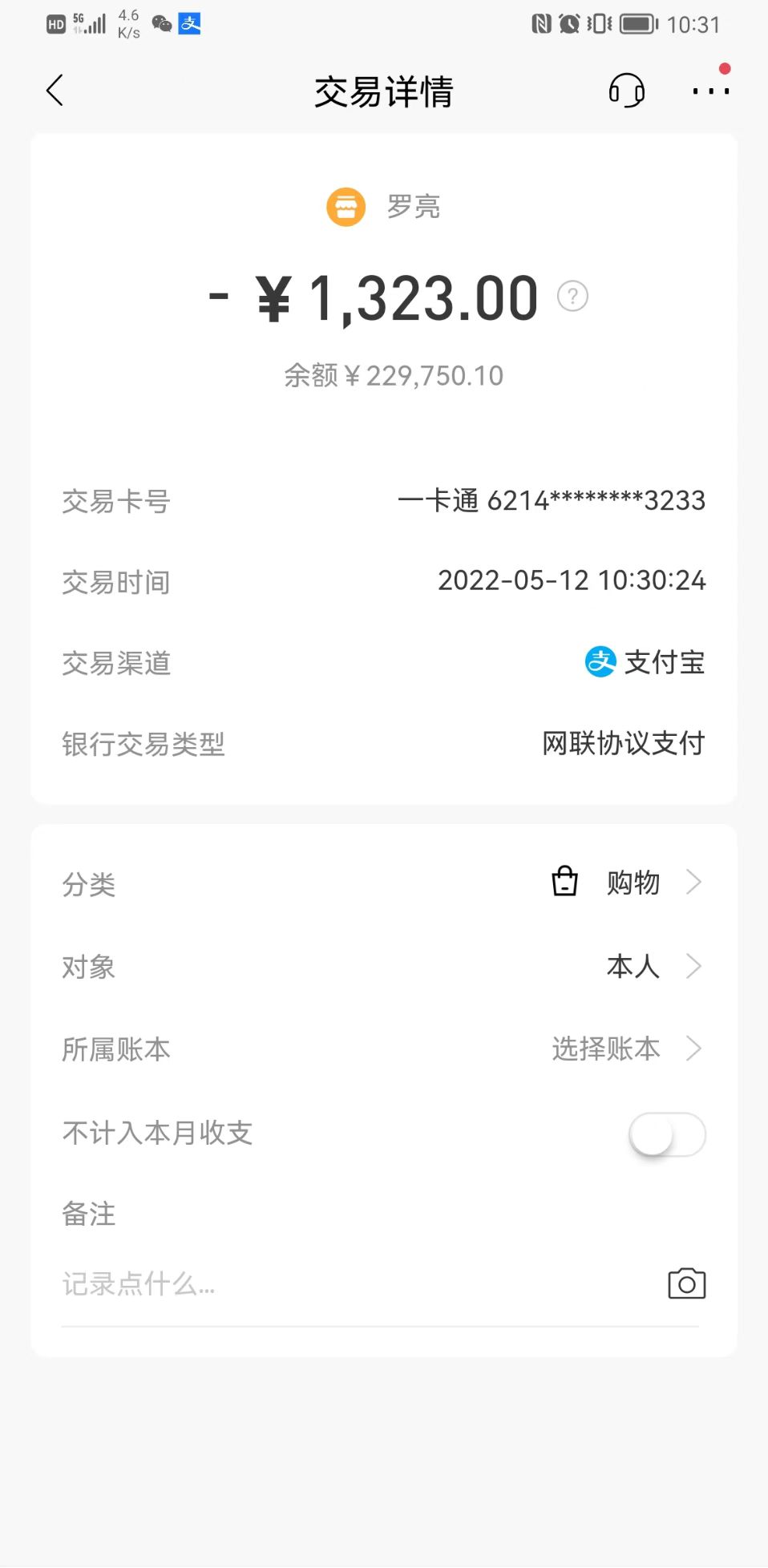
Task: Open the customer service headset icon
Action: [627, 91]
